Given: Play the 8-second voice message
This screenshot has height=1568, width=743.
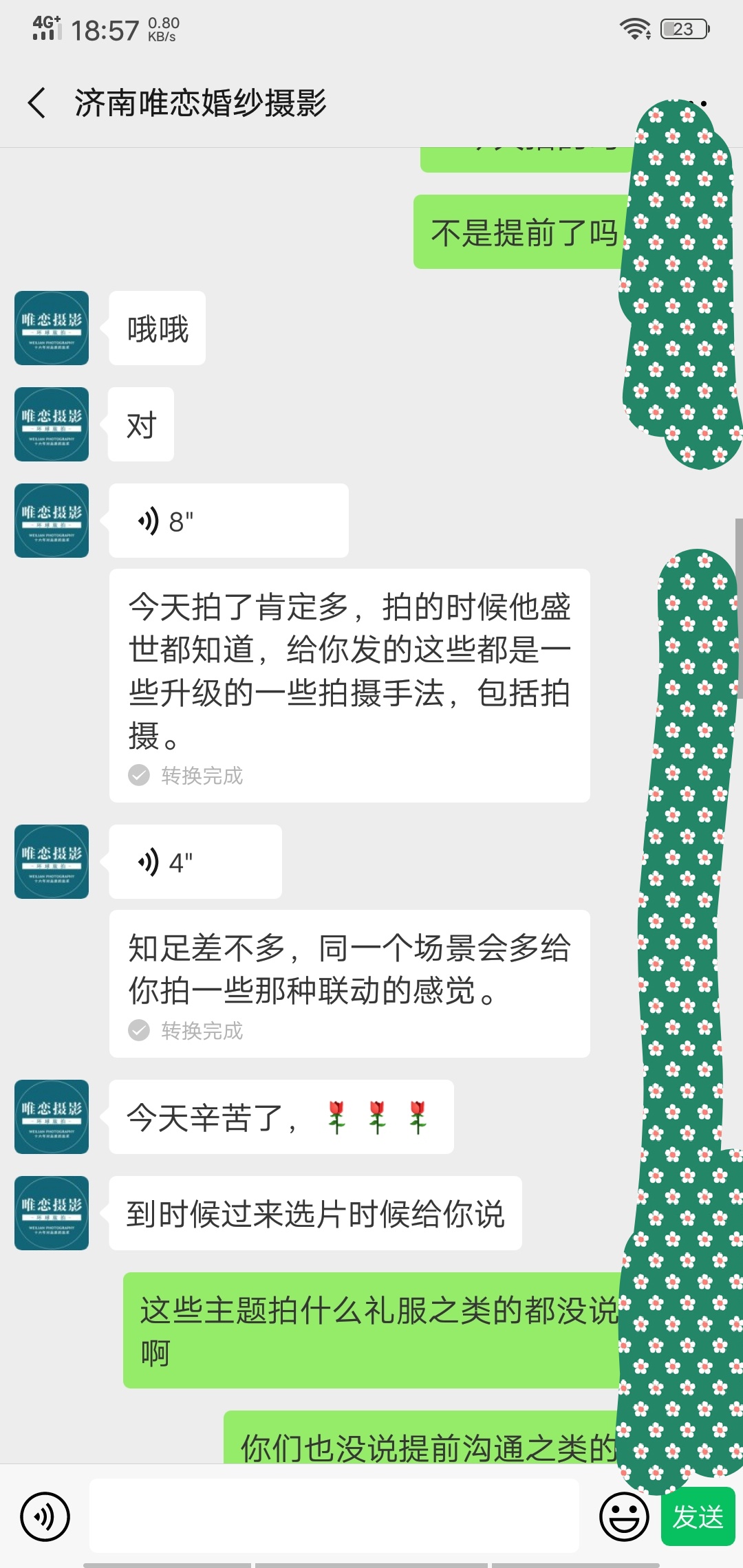Looking at the screenshot, I should point(228,521).
